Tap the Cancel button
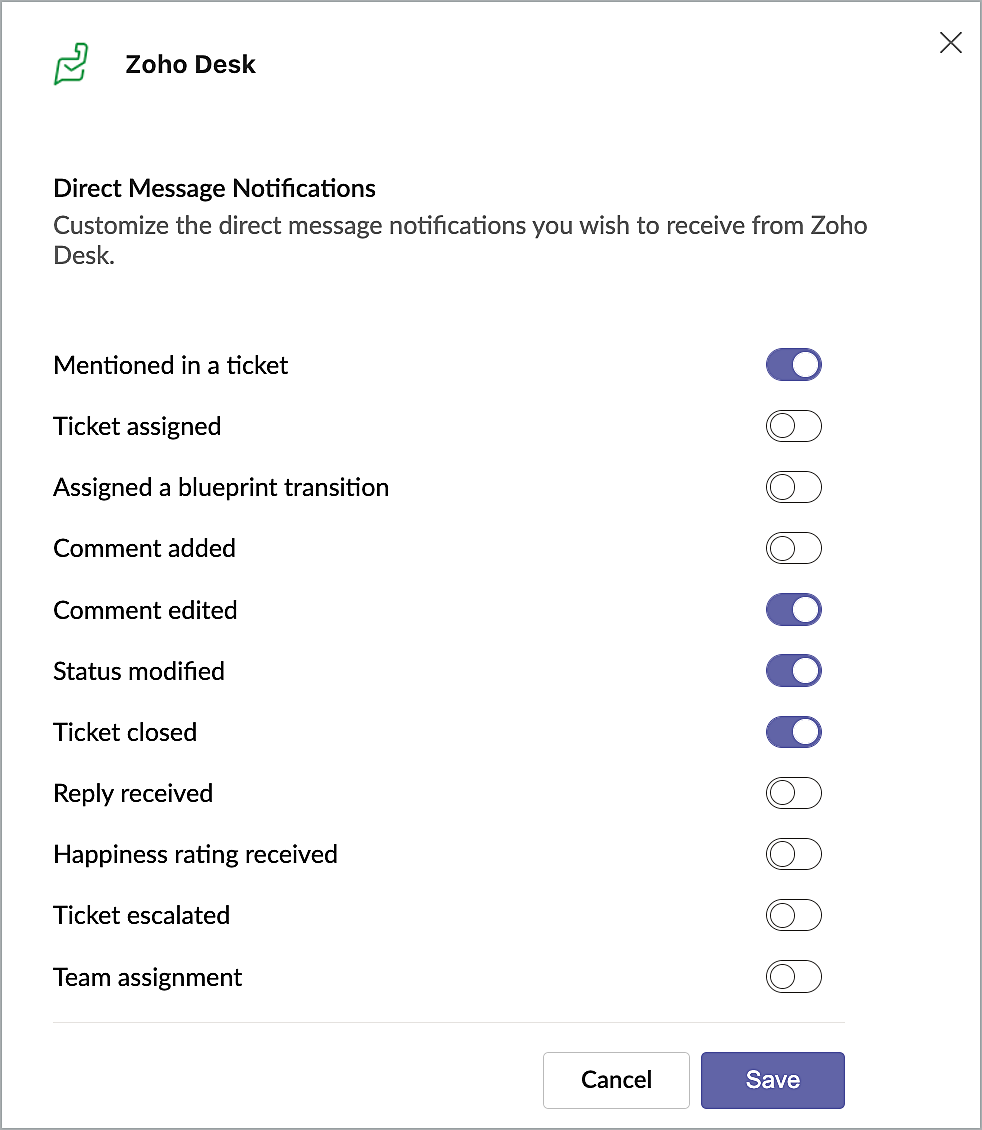 (616, 1080)
